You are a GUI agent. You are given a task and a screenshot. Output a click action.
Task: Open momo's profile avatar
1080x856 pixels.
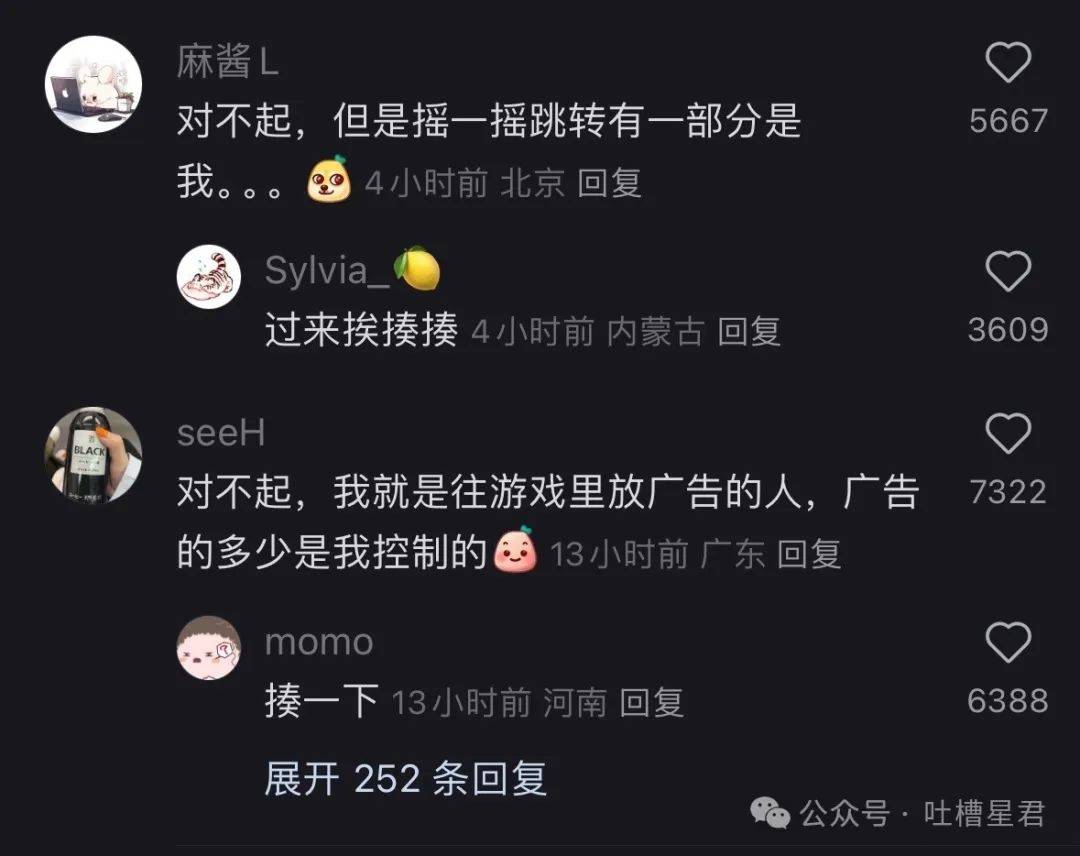209,647
